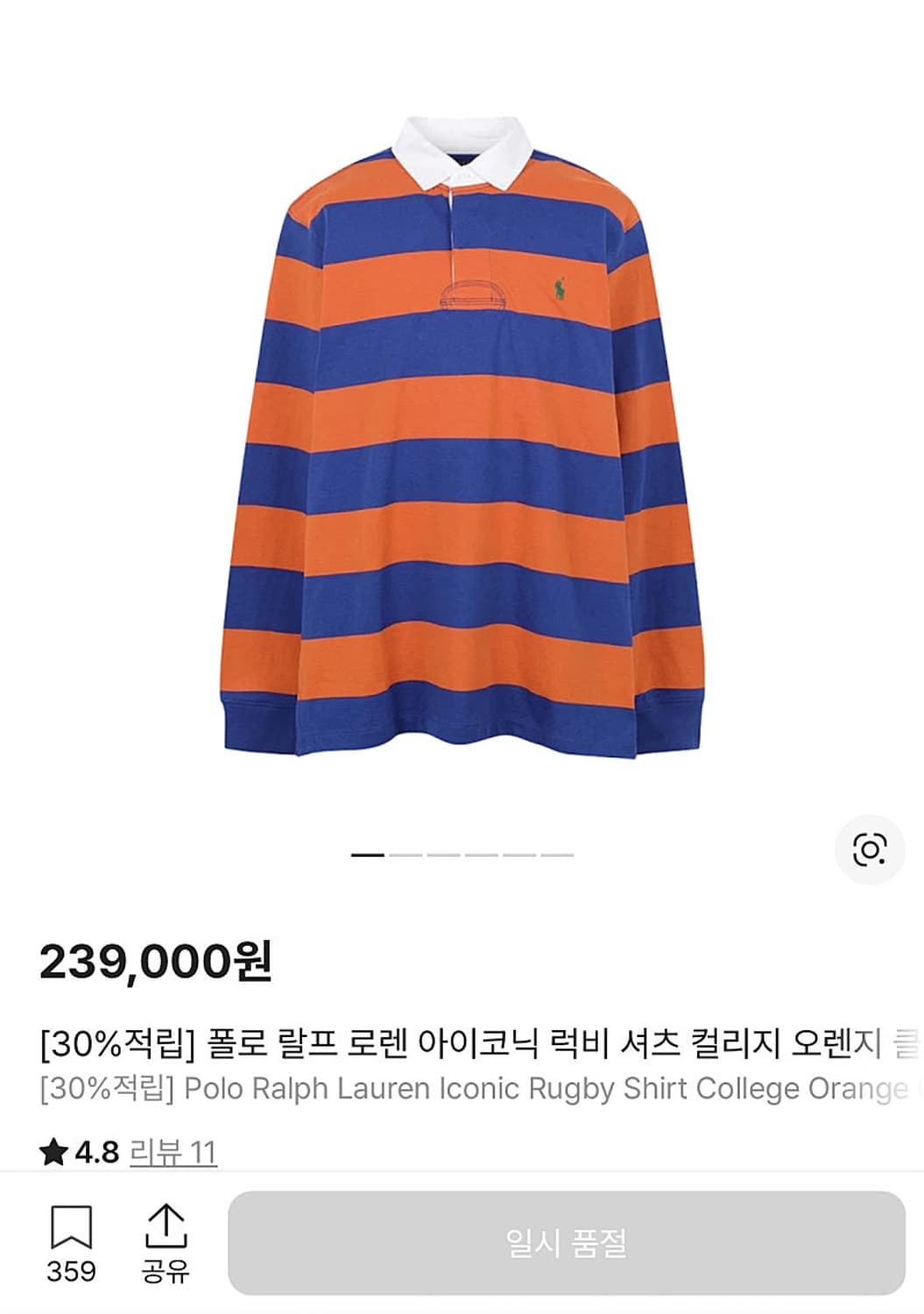The width and height of the screenshot is (924, 1314).
Task: Select the Polo Ralph Lauren English product title
Action: 455,1089
